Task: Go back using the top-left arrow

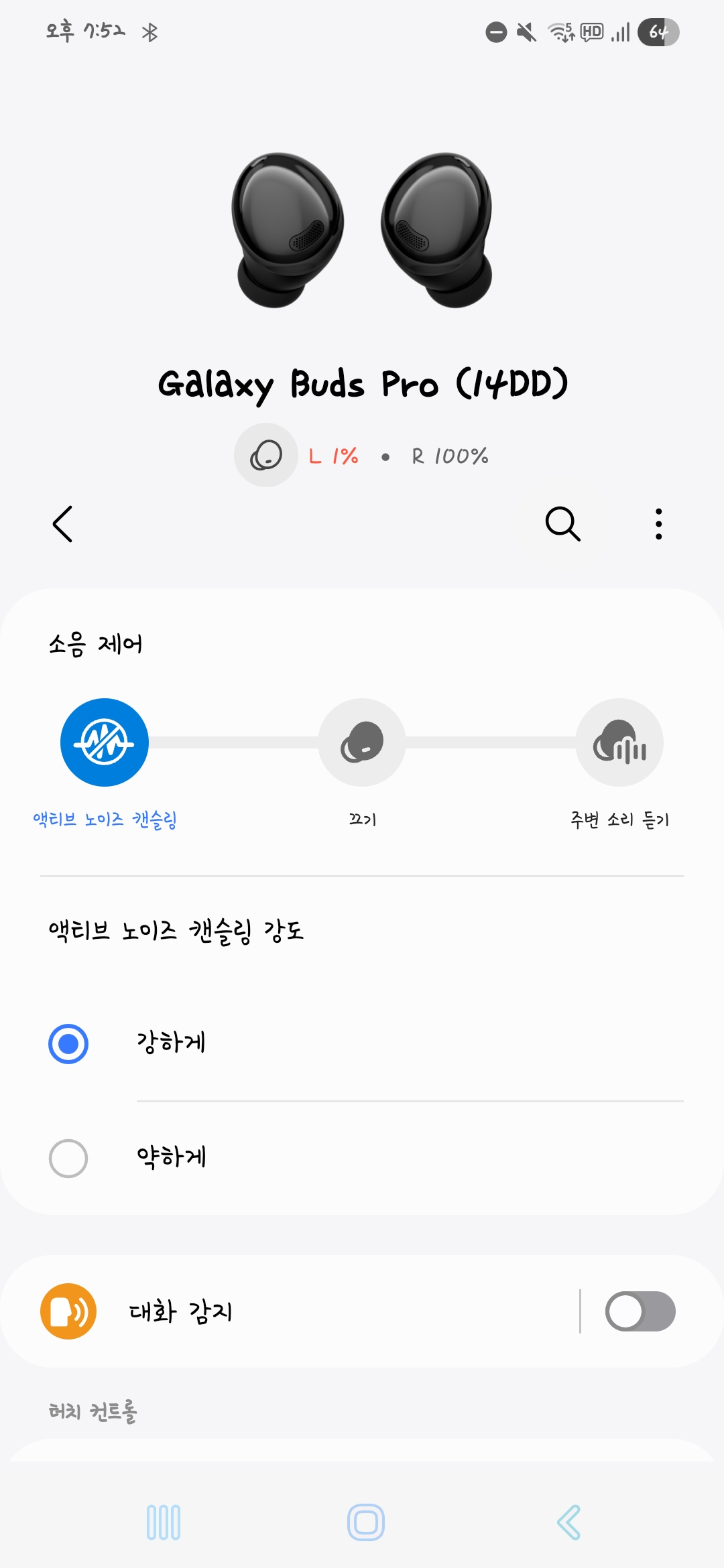Action: 62,524
